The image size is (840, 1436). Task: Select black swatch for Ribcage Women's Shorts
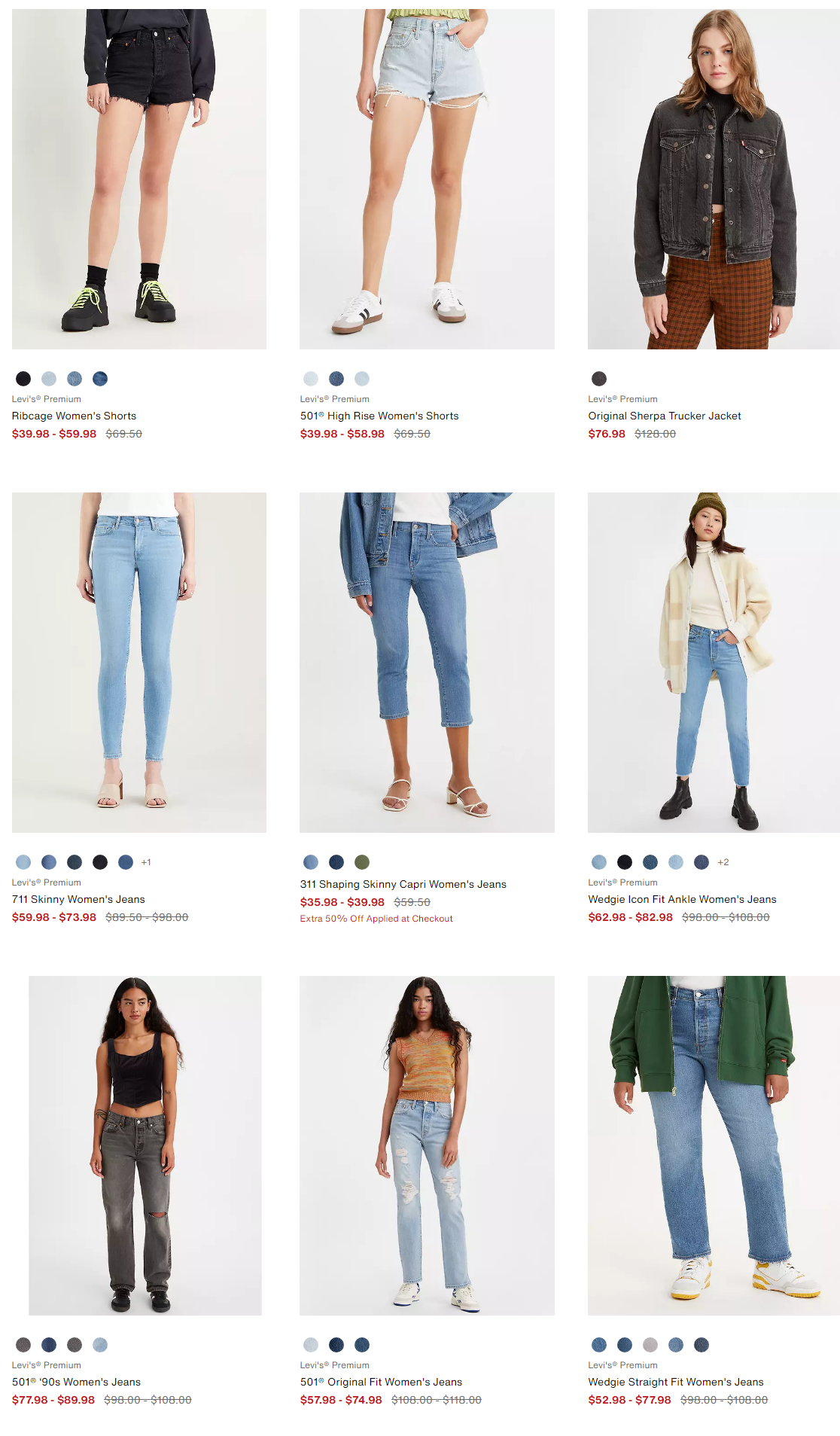23,379
